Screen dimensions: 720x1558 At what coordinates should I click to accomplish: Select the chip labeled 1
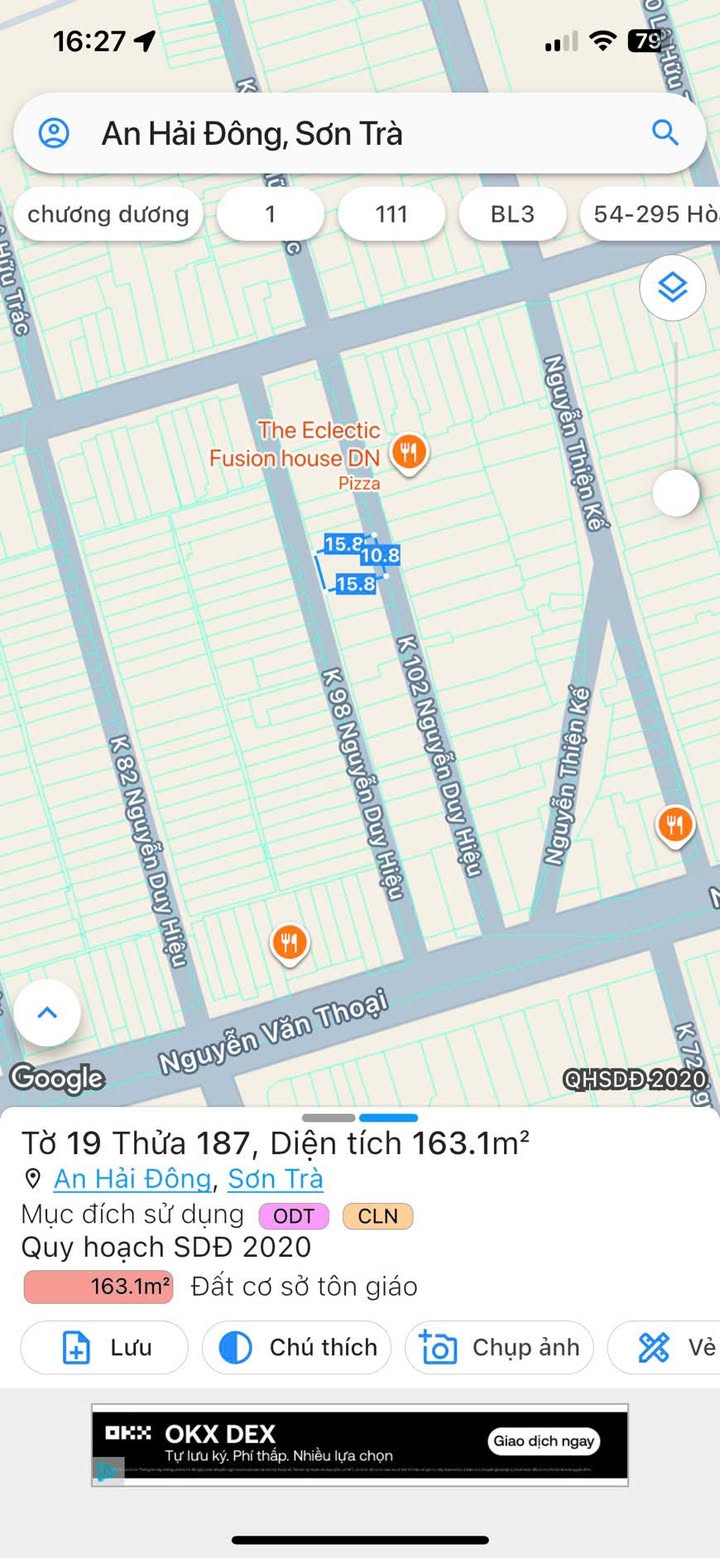coord(270,214)
